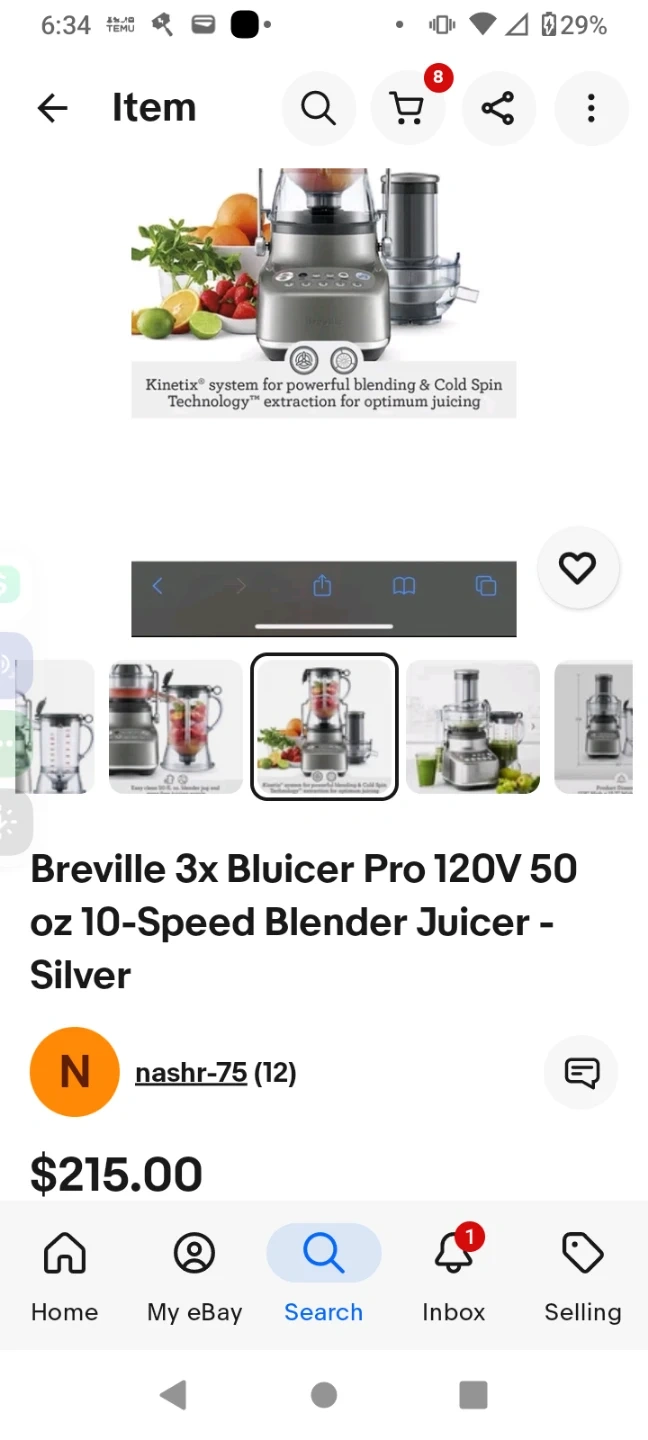
Task: Open search from the top bar magnifier
Action: click(x=318, y=108)
